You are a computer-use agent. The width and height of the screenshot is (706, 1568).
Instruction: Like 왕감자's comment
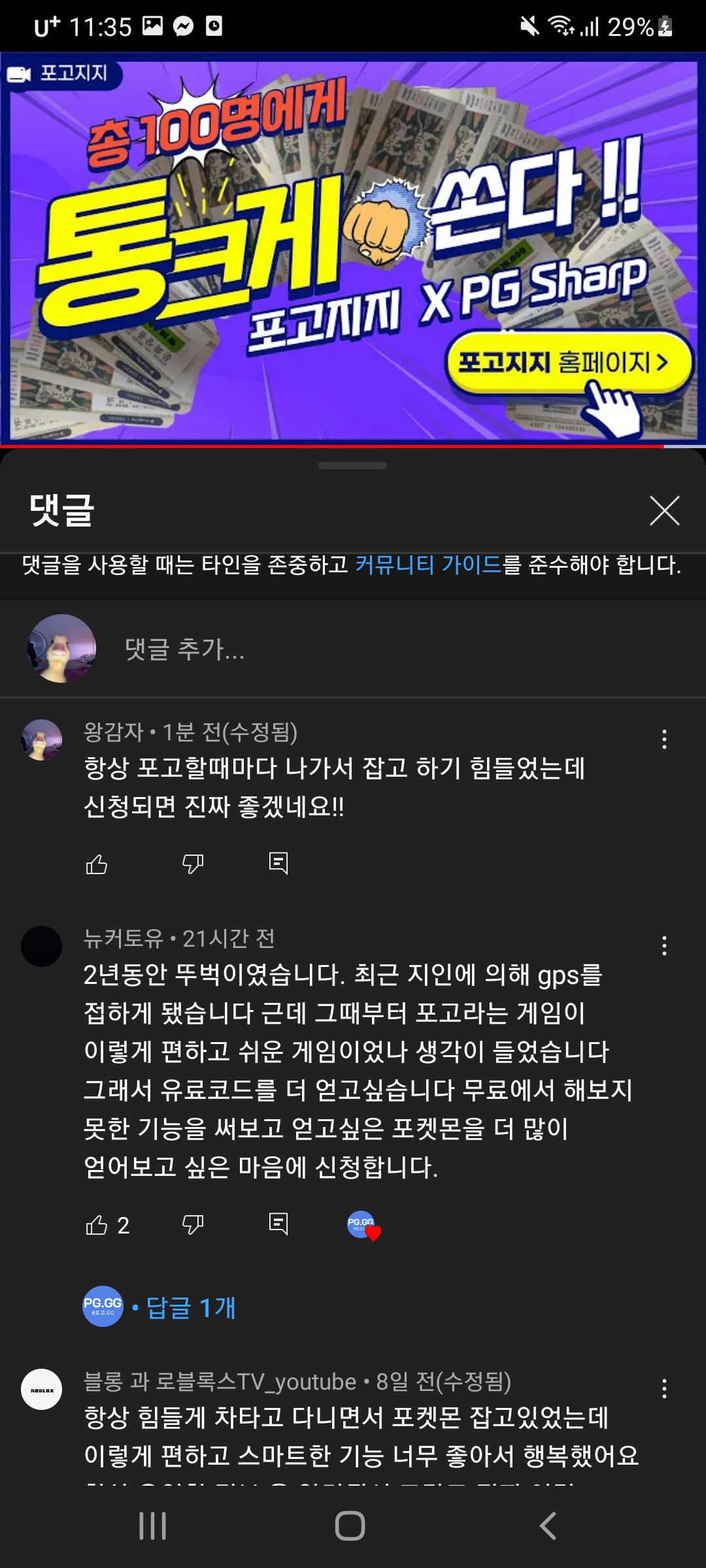coord(97,864)
